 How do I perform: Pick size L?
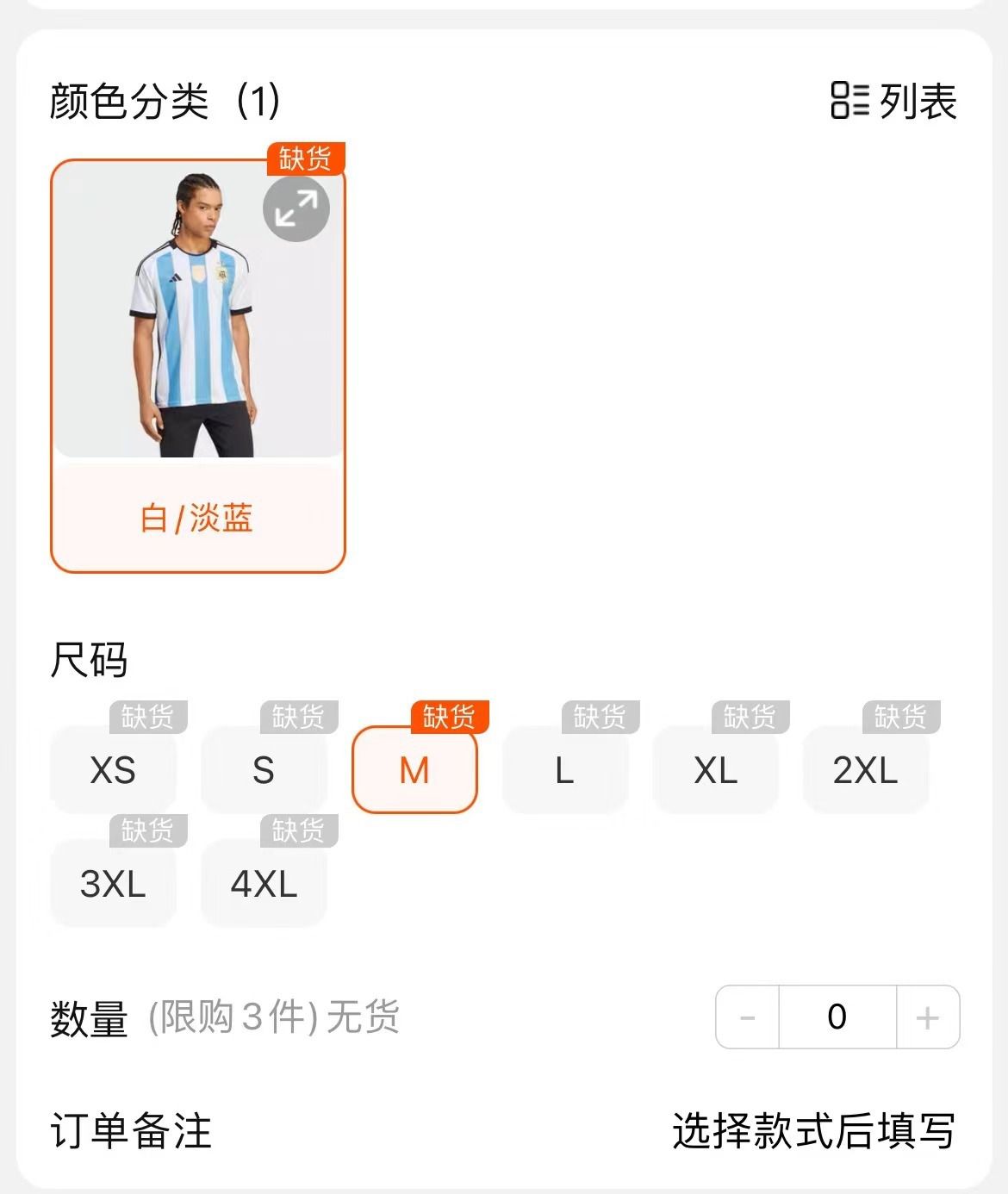tap(564, 770)
